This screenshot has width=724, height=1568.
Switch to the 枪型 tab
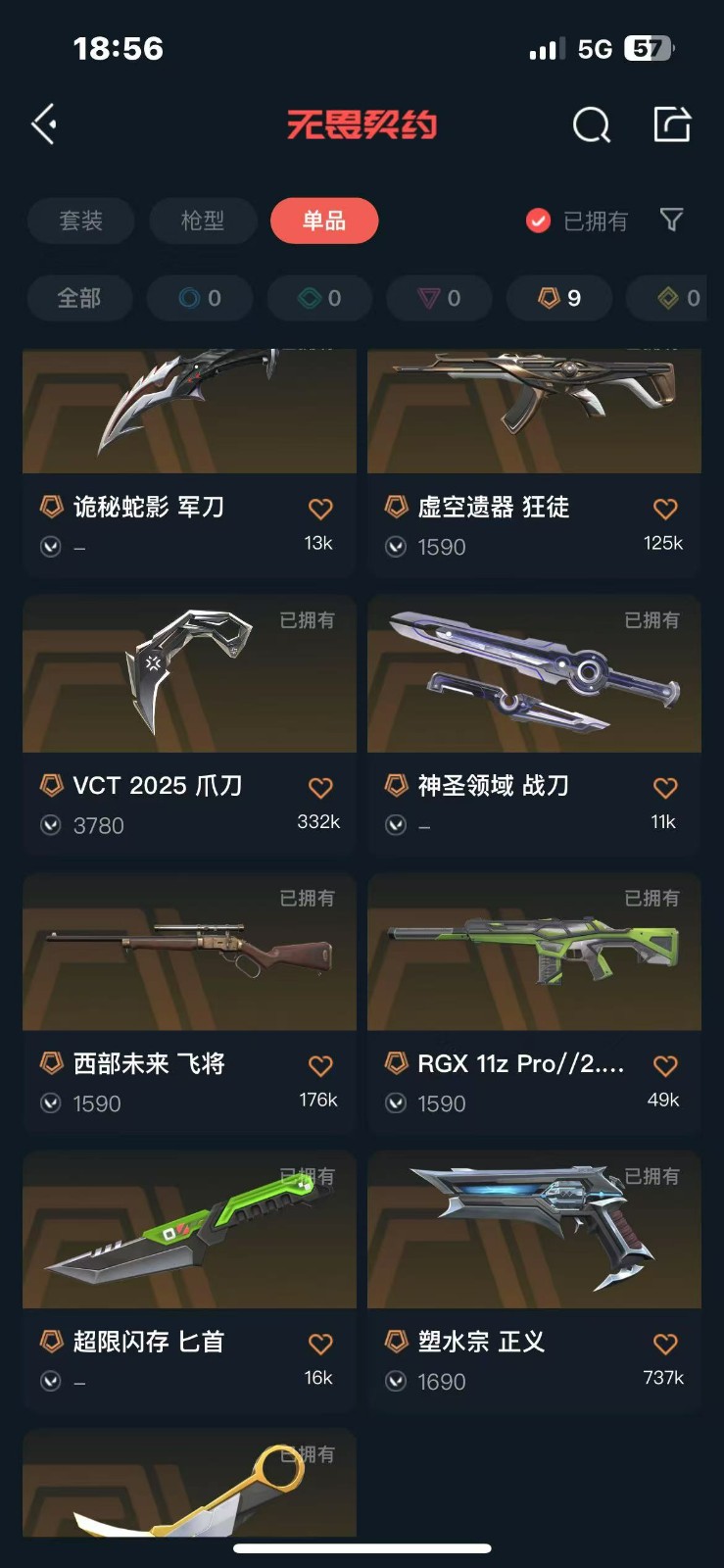click(x=203, y=220)
